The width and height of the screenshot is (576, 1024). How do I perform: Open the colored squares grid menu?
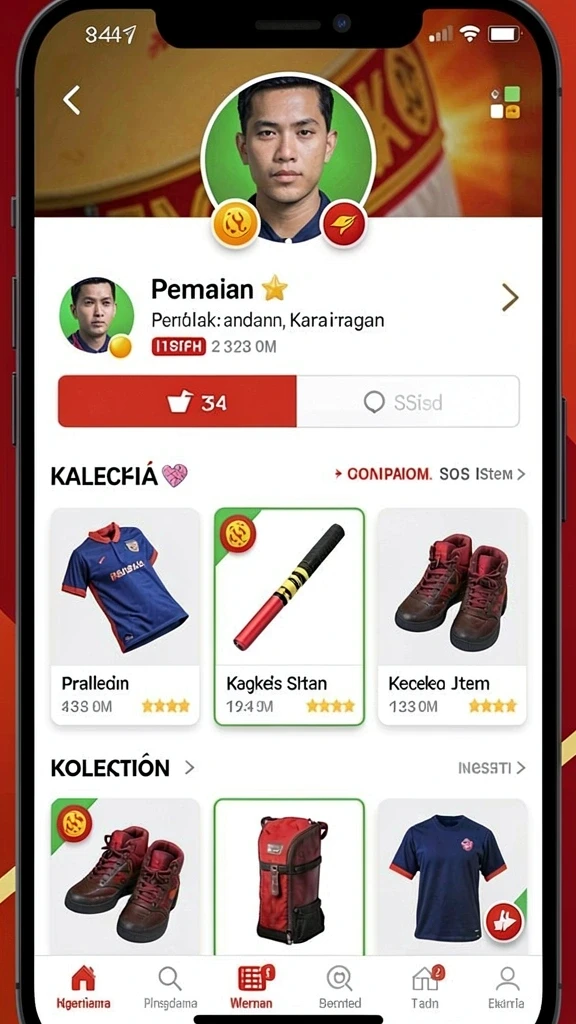pos(505,103)
